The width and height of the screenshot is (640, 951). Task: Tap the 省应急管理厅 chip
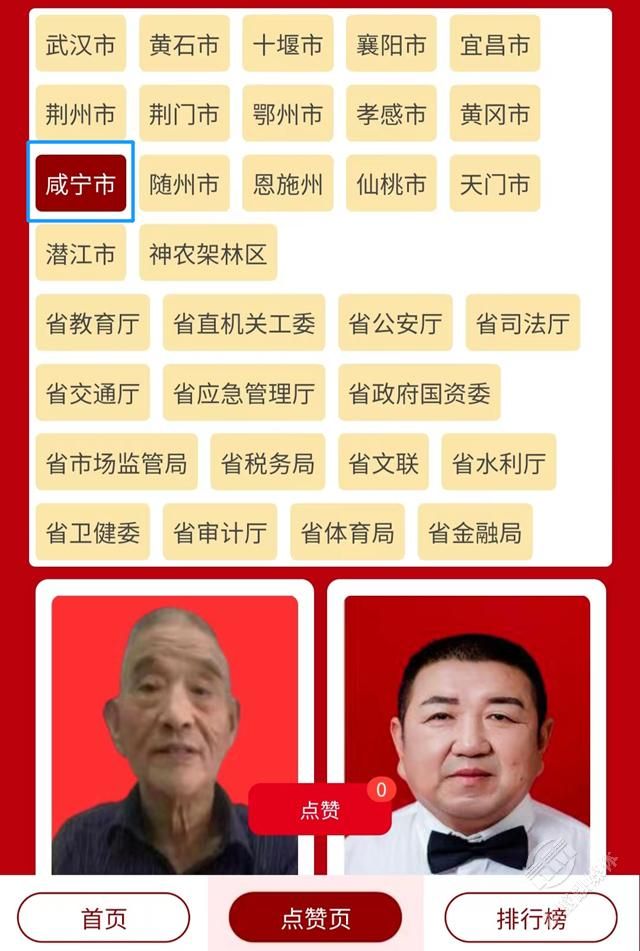click(244, 393)
